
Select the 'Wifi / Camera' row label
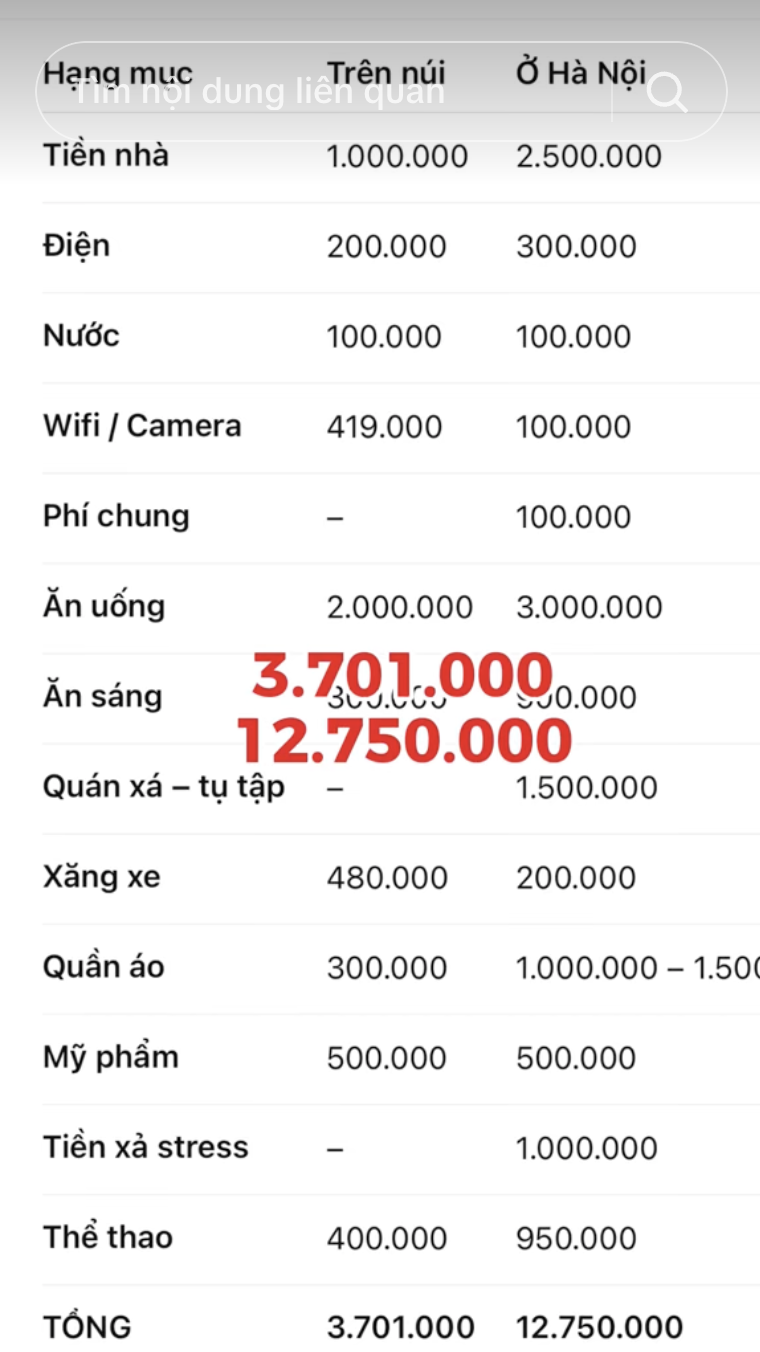[141, 425]
